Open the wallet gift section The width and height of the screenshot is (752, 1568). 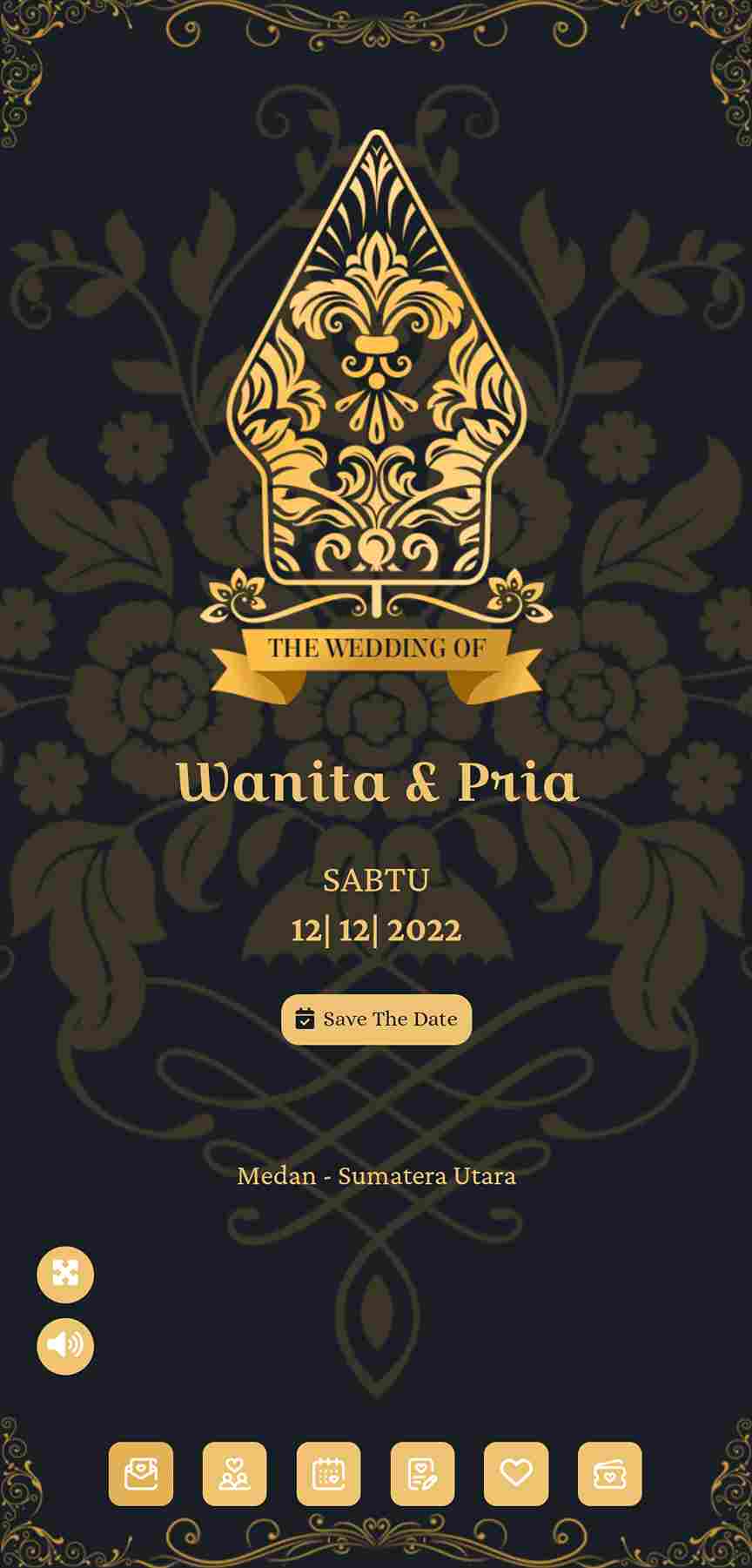click(610, 1473)
